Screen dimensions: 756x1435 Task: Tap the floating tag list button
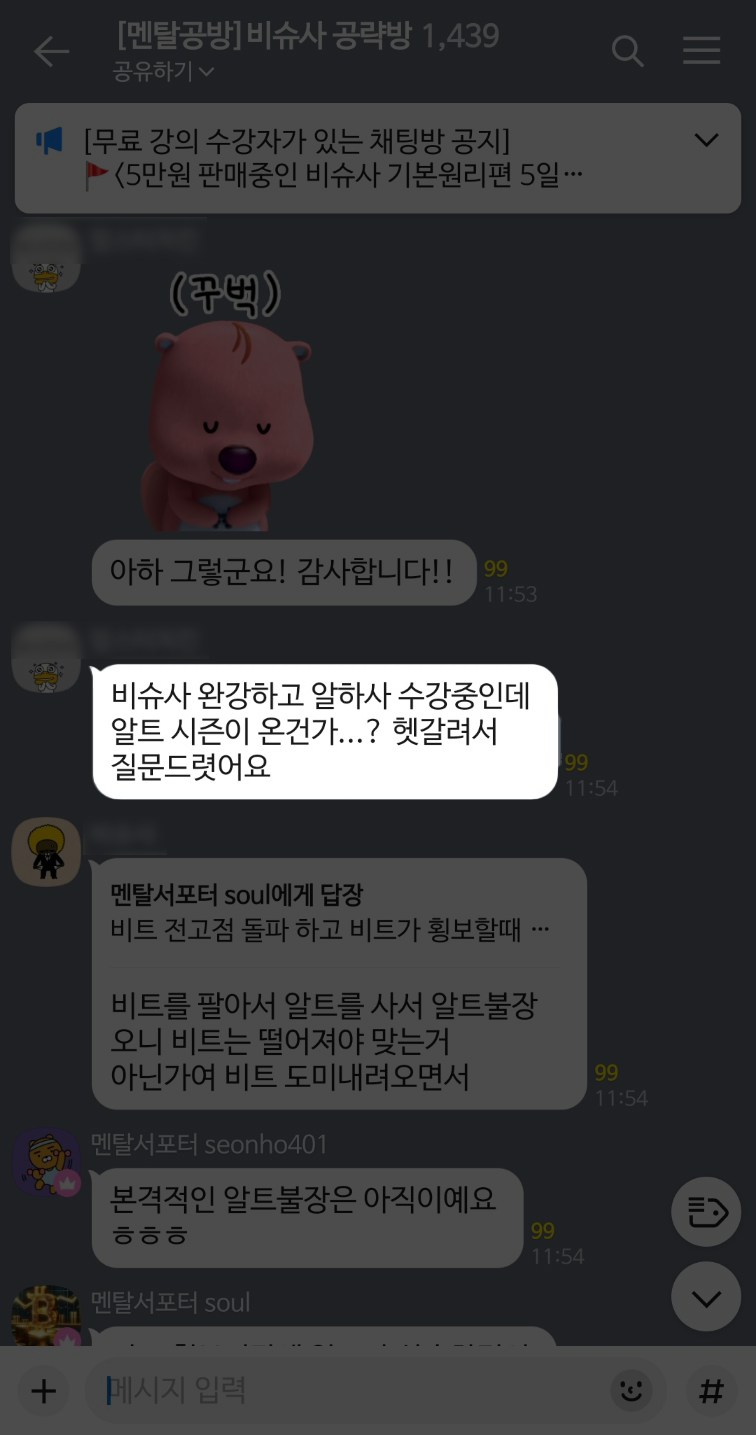click(x=706, y=1212)
